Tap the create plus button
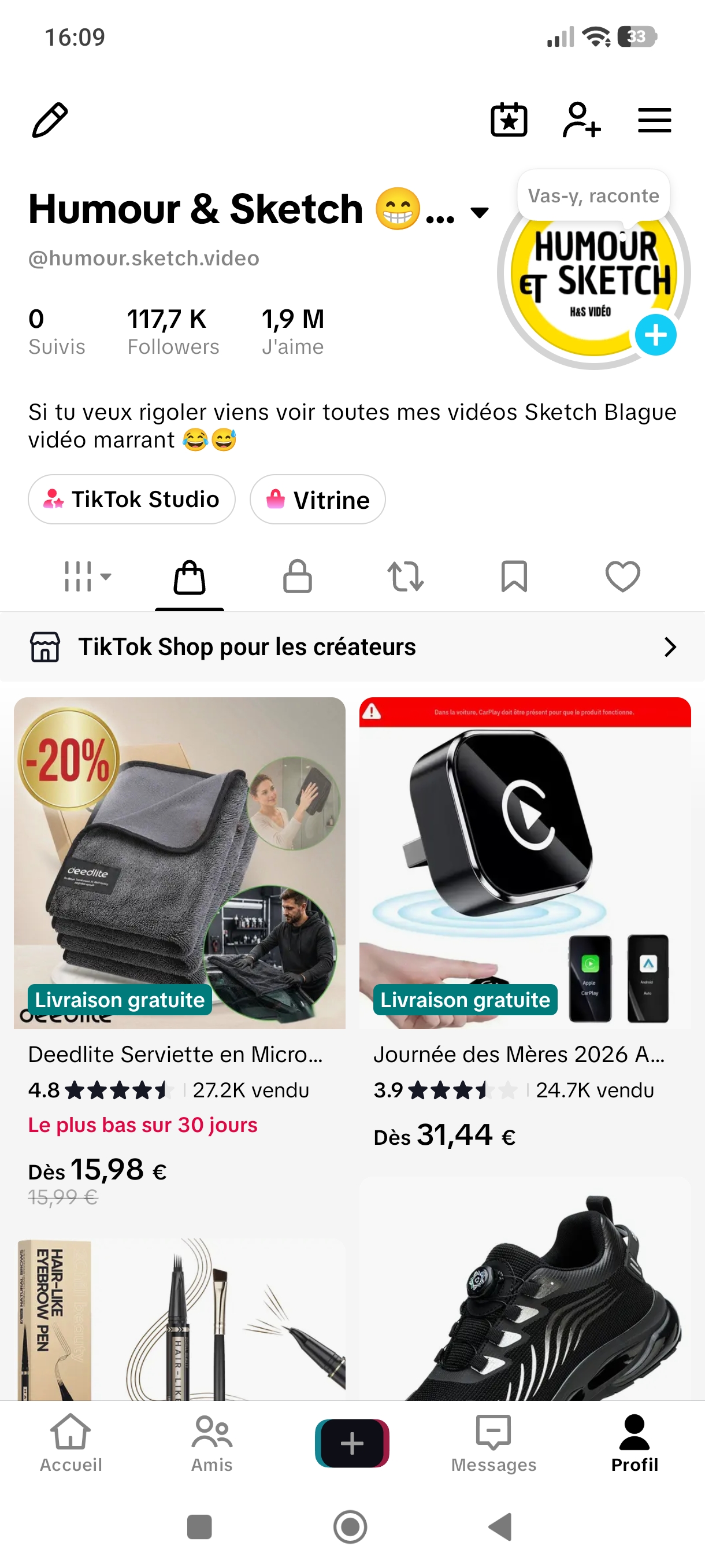 pos(352,1443)
